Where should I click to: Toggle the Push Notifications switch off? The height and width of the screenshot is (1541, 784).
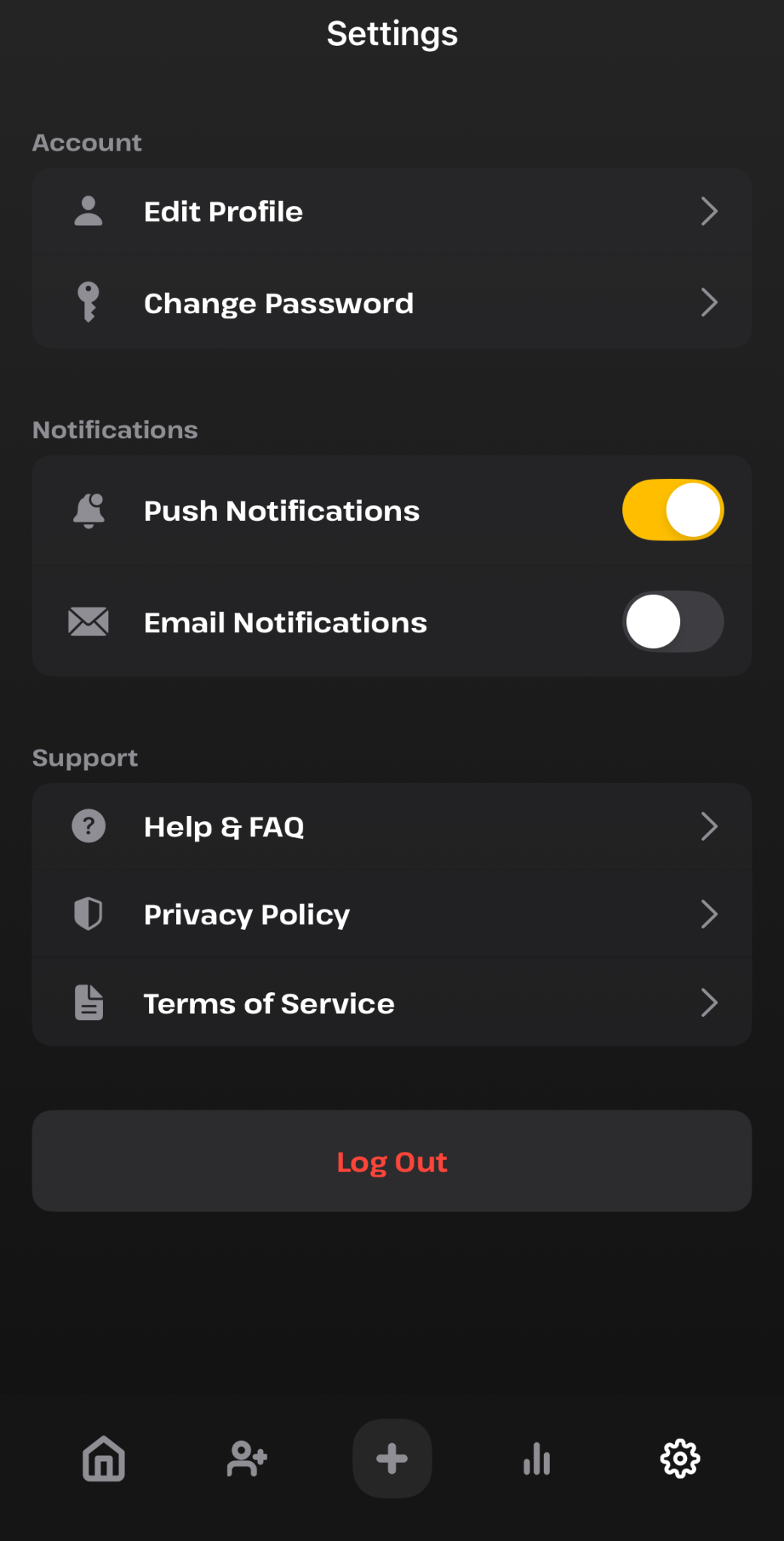pyautogui.click(x=673, y=510)
